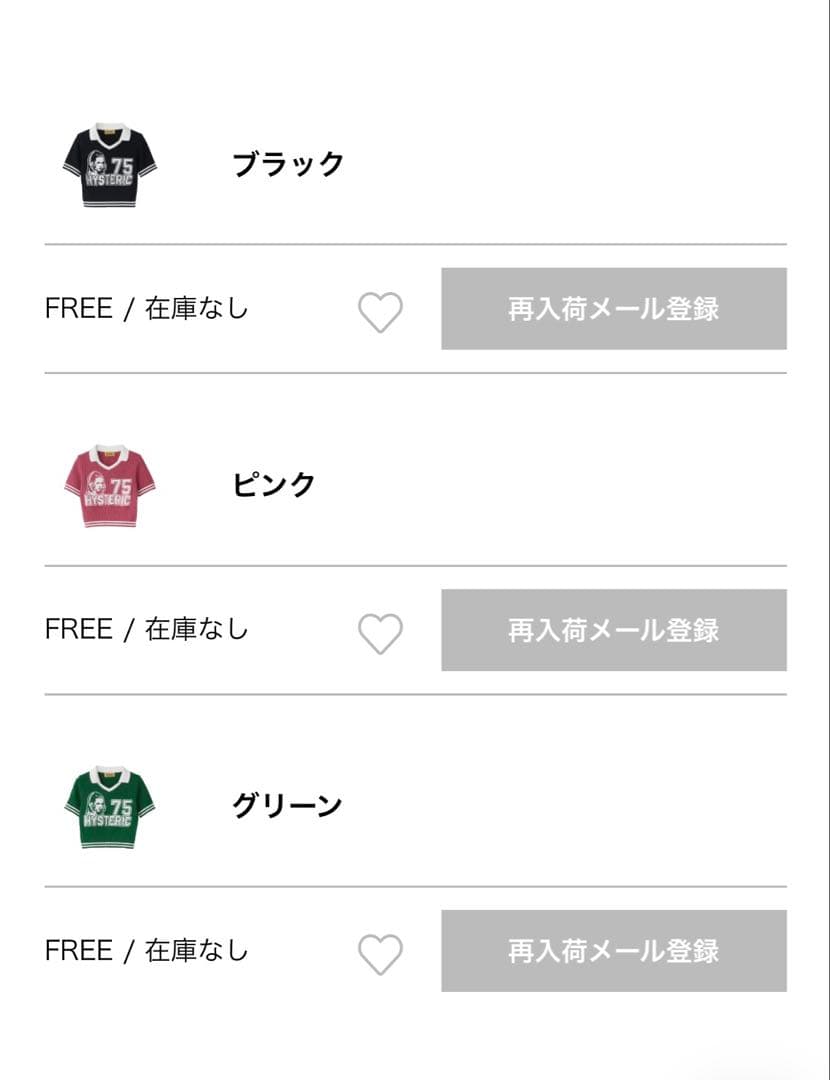830x1080 pixels.
Task: Open the グリーン product thumbnail
Action: [x=110, y=805]
